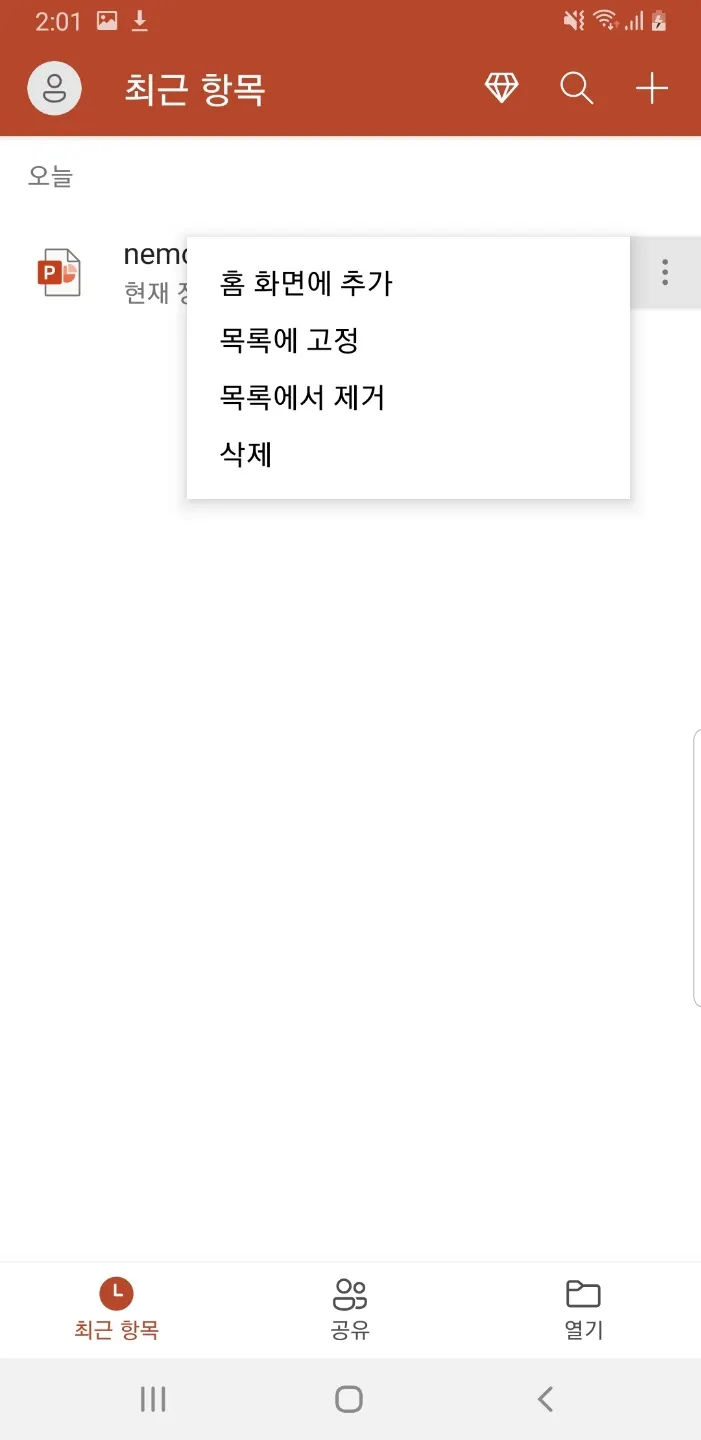701x1440 pixels.
Task: Tap '목록에서 제거' in the popup
Action: pos(302,398)
